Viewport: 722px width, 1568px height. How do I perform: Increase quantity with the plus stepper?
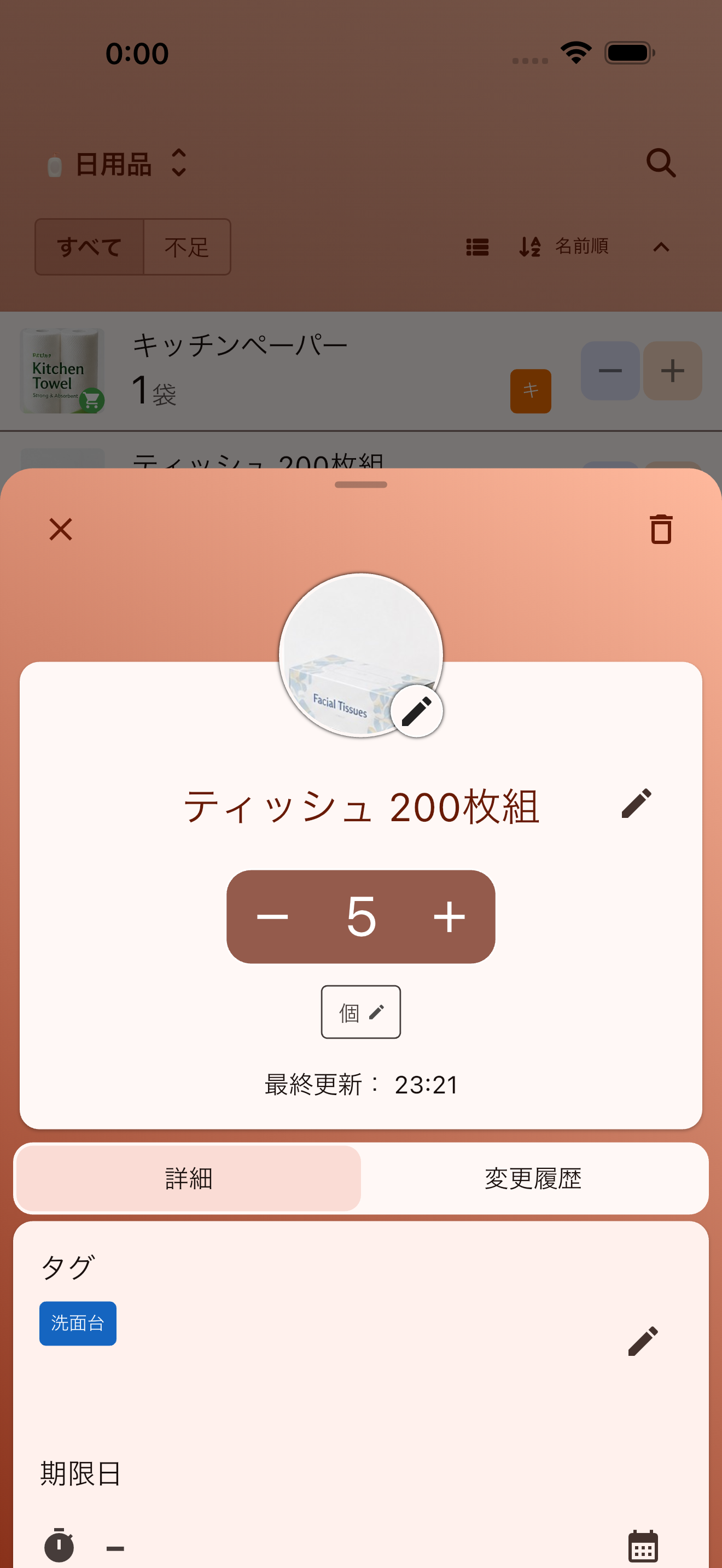pyautogui.click(x=449, y=917)
